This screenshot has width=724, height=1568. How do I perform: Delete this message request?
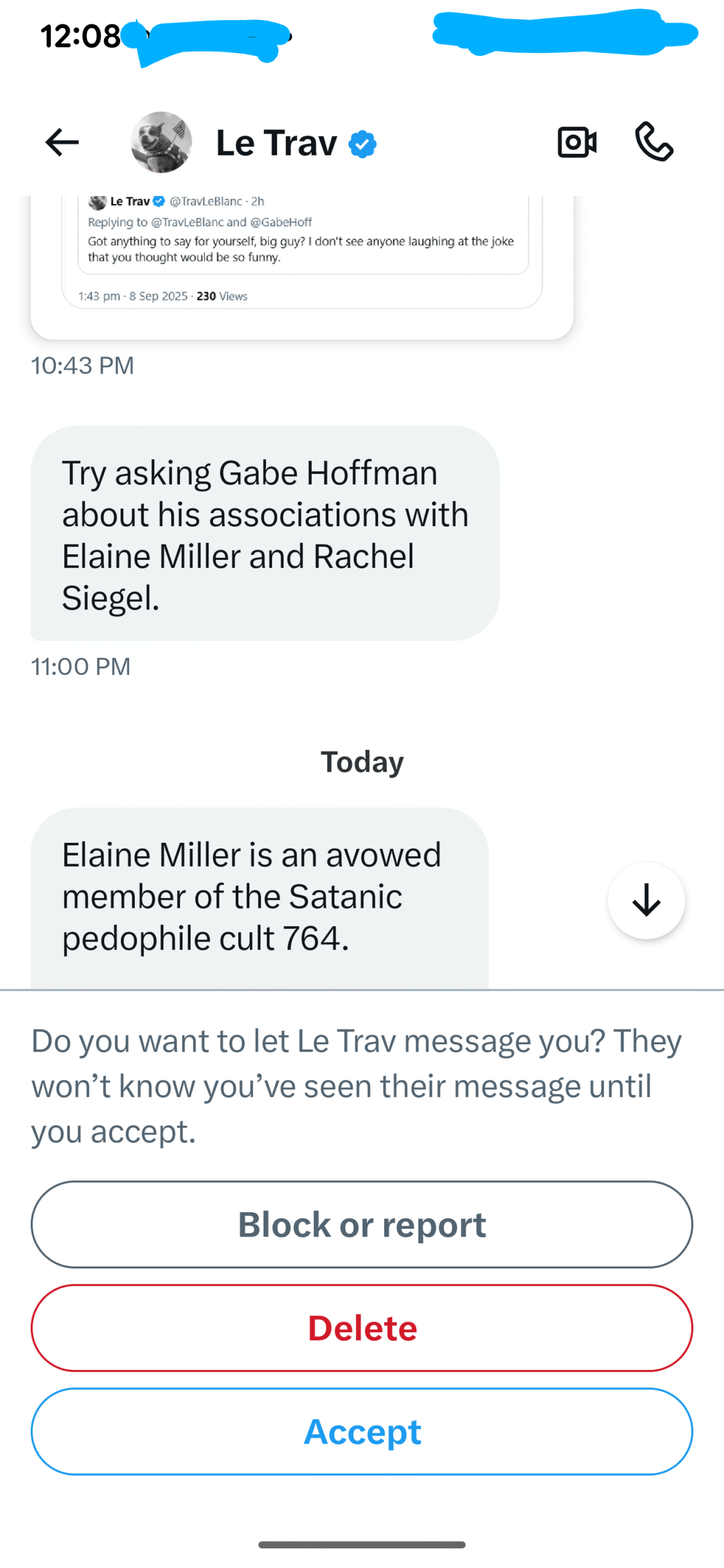362,1327
